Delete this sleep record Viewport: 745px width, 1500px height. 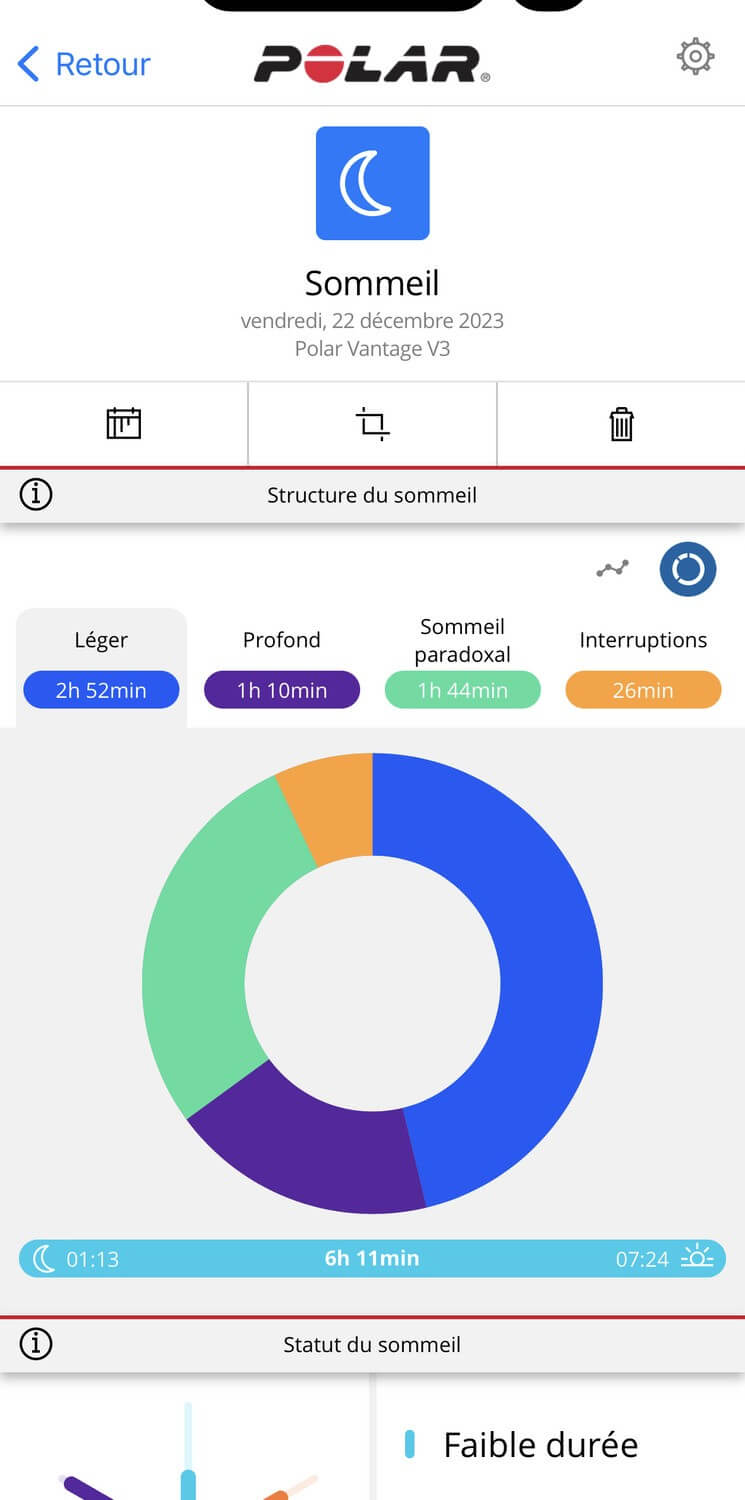click(x=621, y=424)
